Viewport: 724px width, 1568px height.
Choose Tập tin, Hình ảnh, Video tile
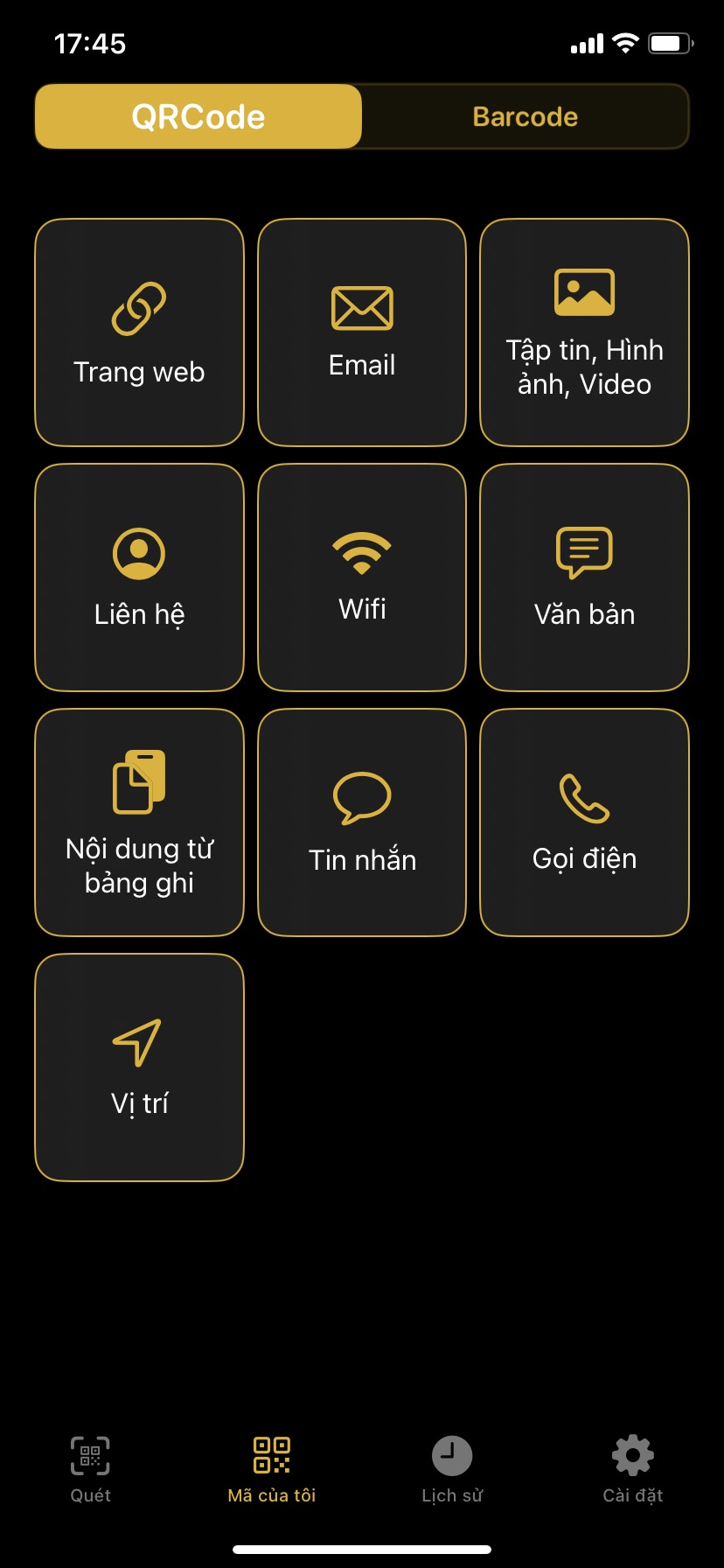tap(585, 332)
